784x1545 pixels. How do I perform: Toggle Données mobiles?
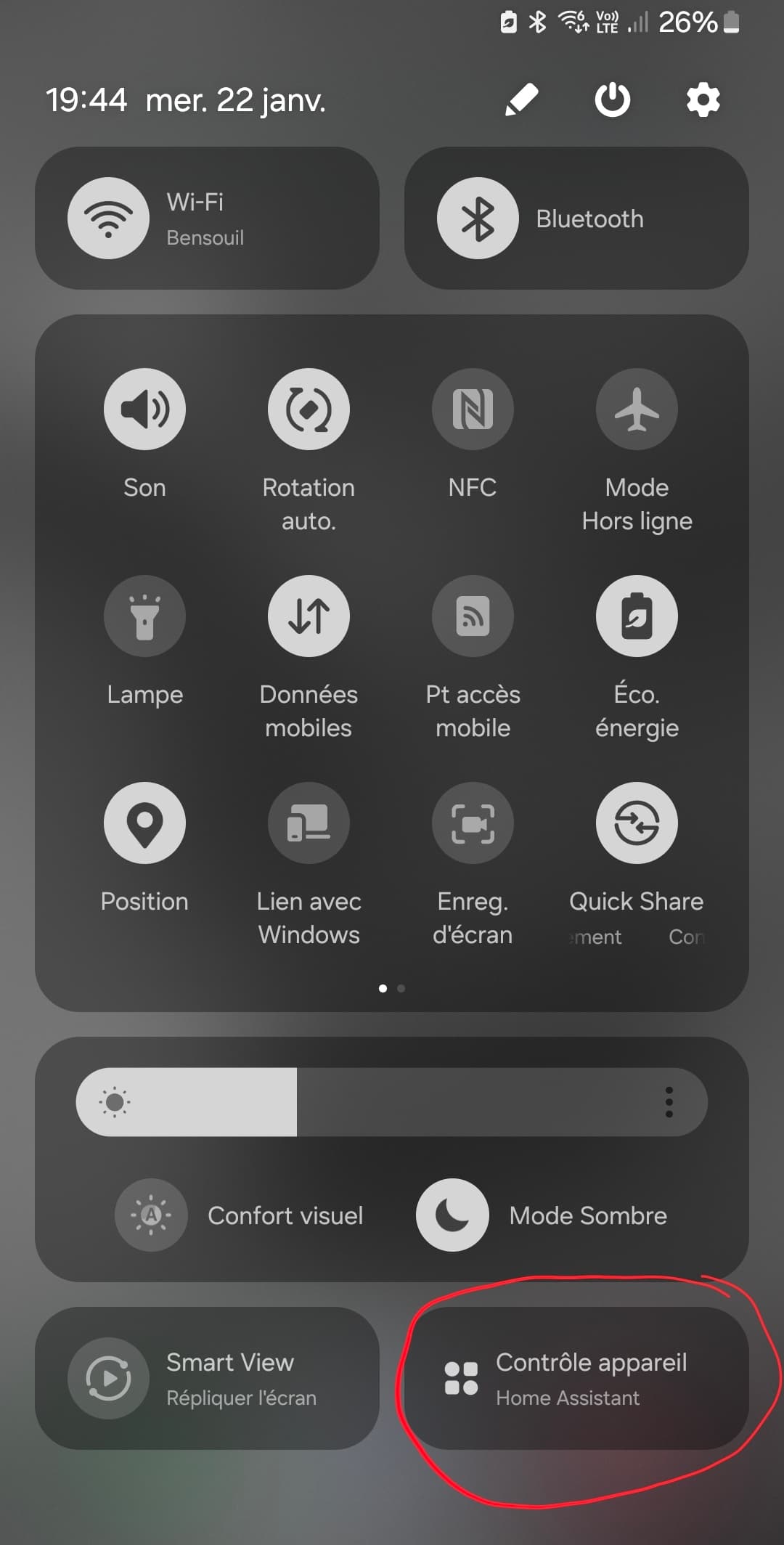(x=309, y=616)
